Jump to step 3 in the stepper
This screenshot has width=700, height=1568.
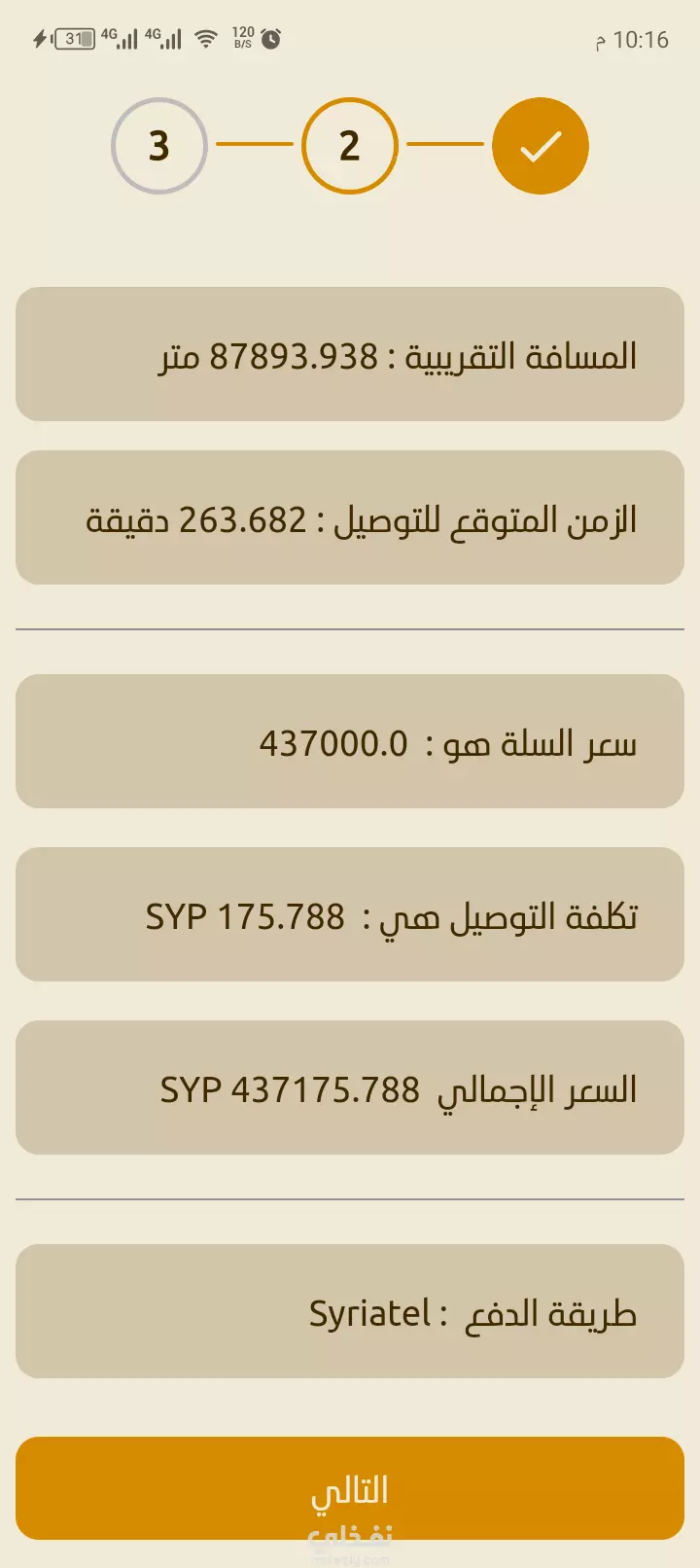tap(159, 146)
